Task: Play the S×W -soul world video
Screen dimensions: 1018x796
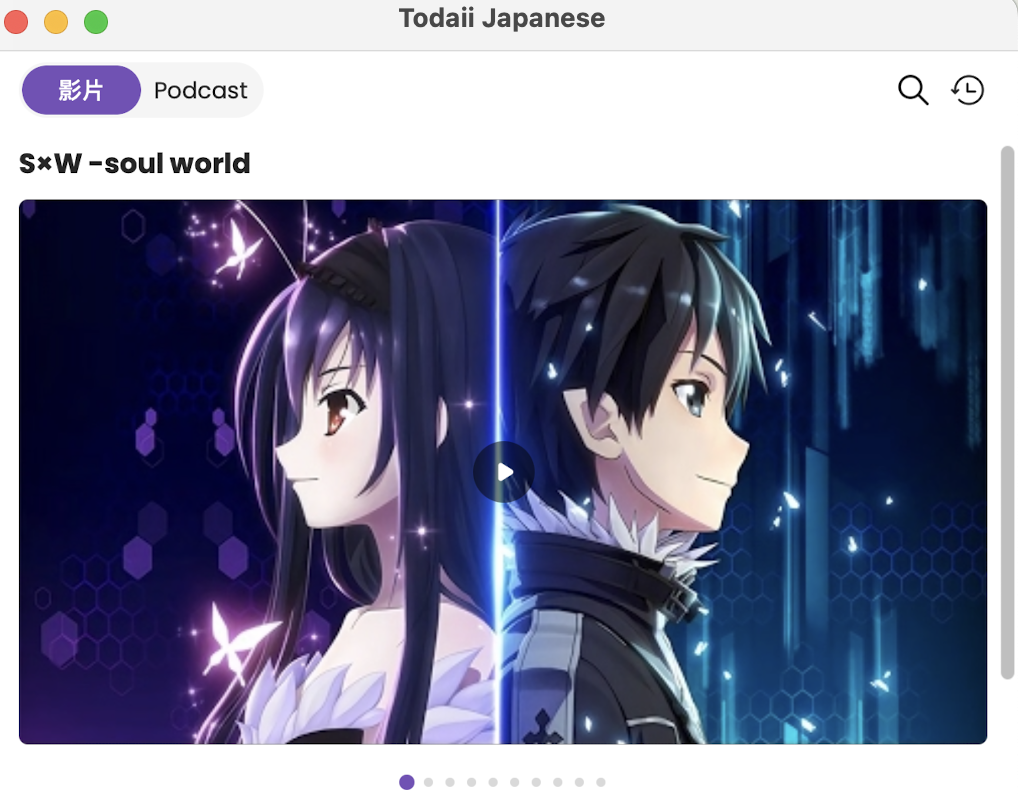Action: point(504,471)
